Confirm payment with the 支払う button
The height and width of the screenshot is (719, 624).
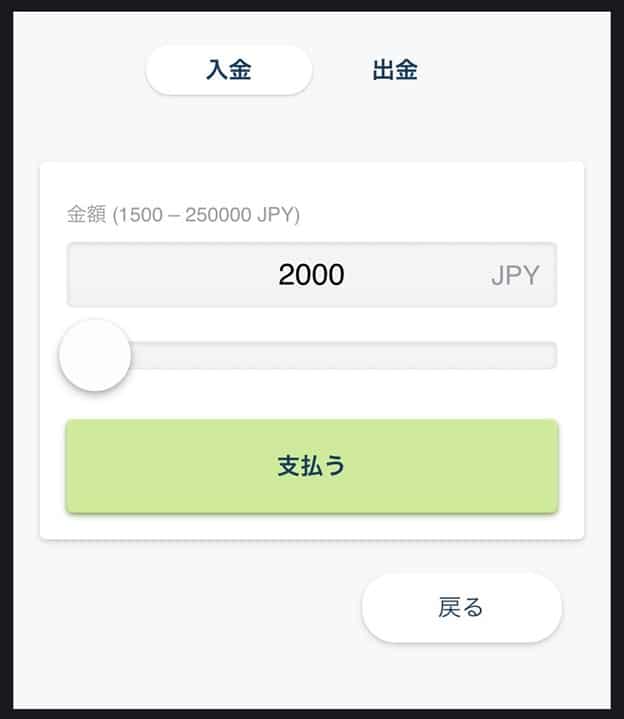point(311,466)
